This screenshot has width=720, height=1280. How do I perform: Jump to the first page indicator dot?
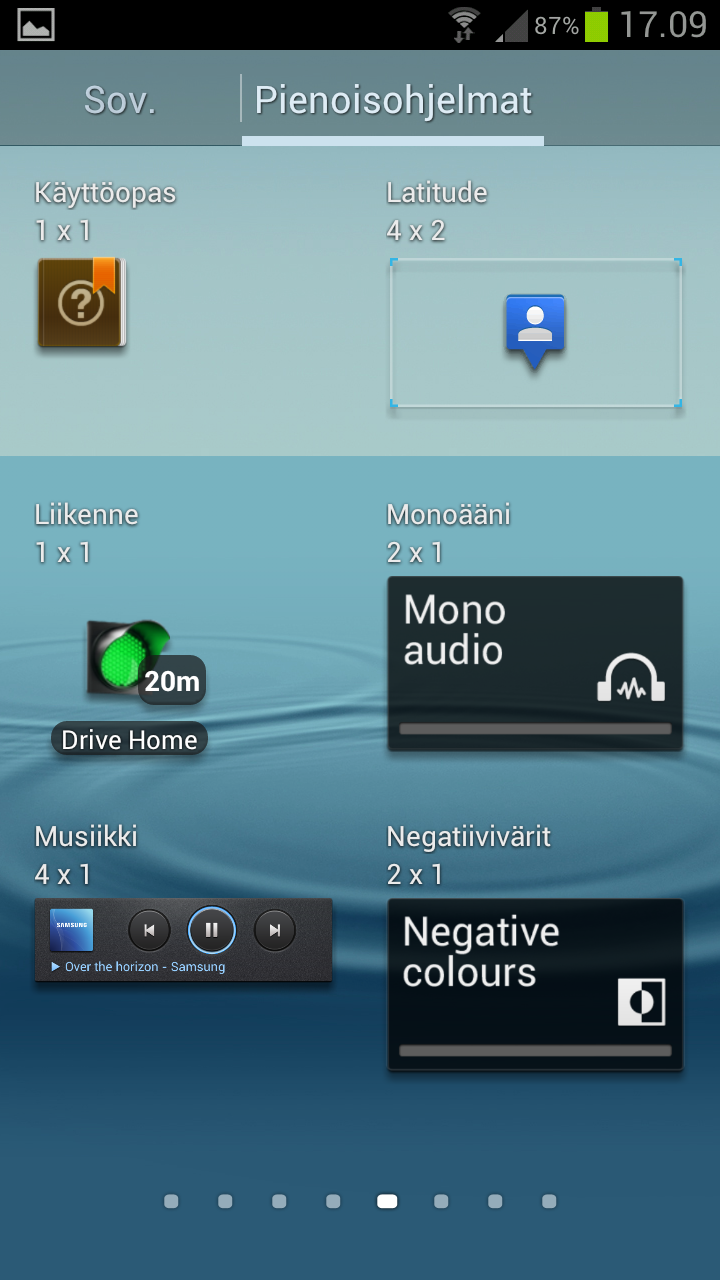[x=171, y=1201]
